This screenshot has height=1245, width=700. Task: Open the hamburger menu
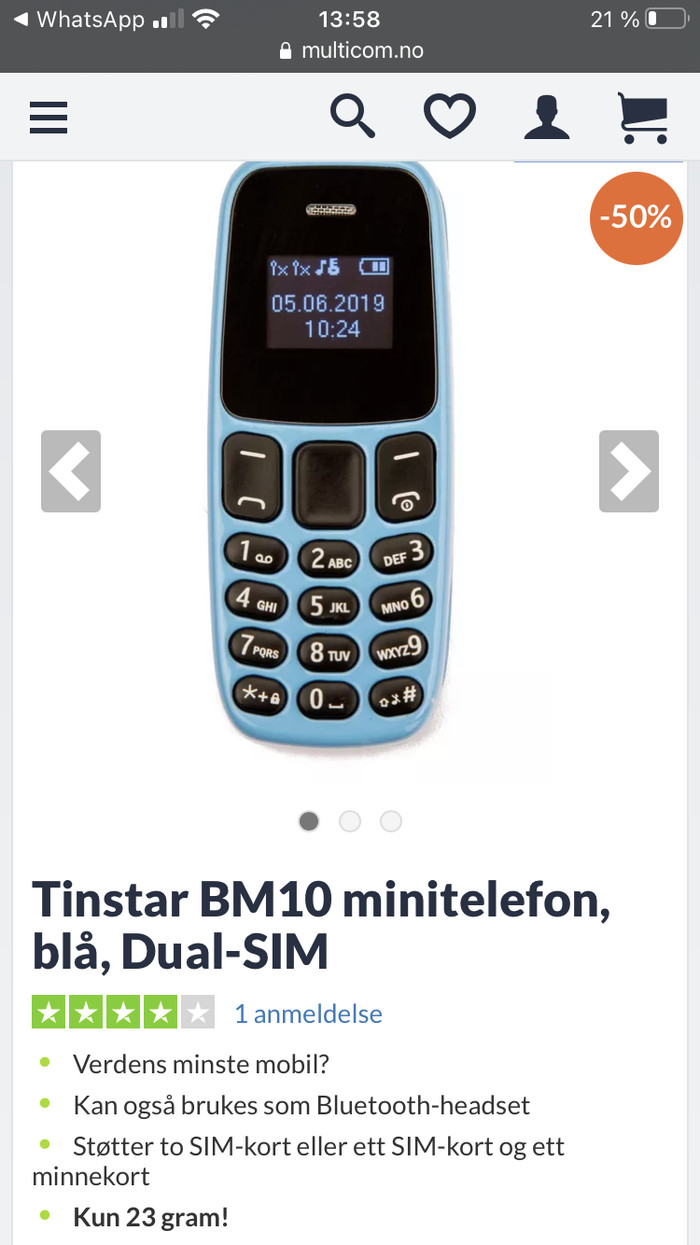48,118
